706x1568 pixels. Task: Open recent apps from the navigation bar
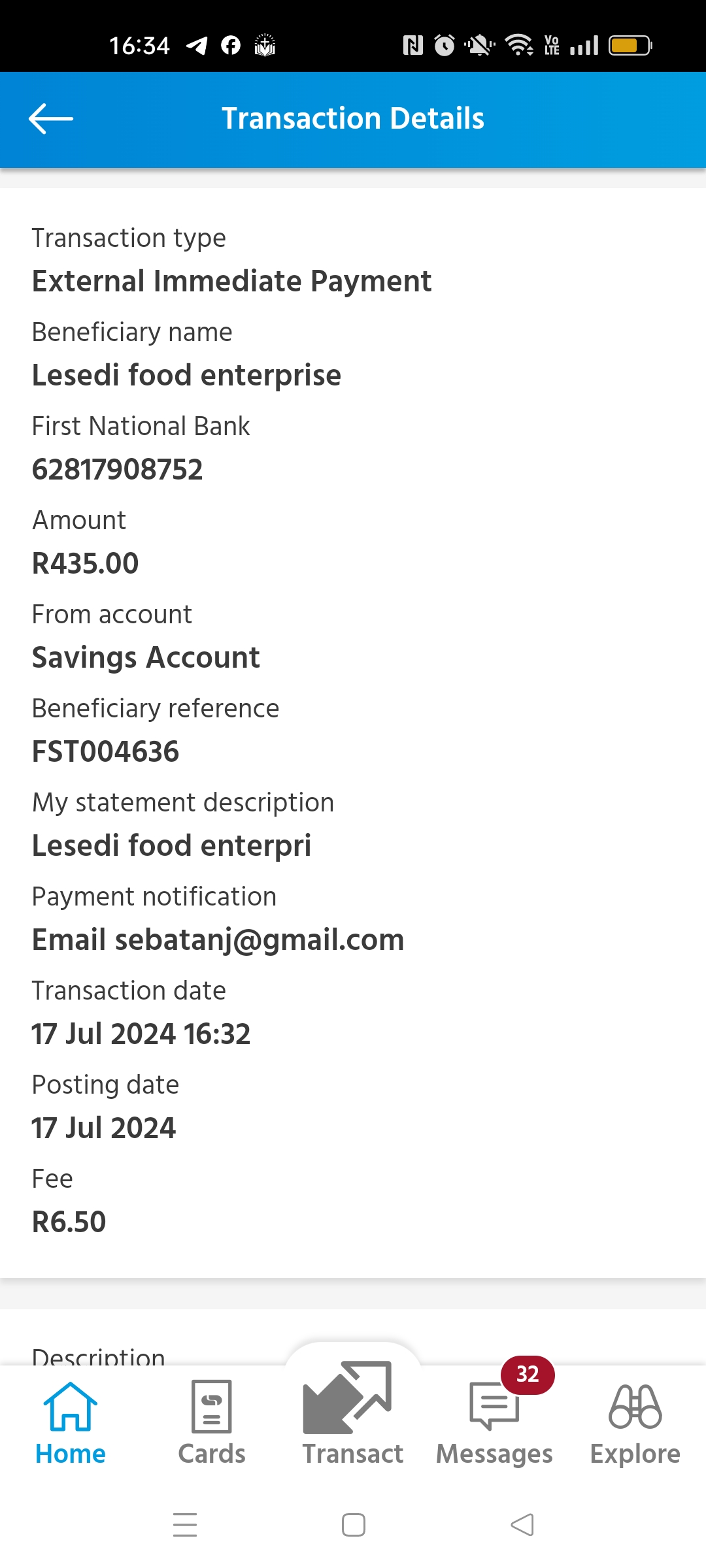(x=185, y=1525)
